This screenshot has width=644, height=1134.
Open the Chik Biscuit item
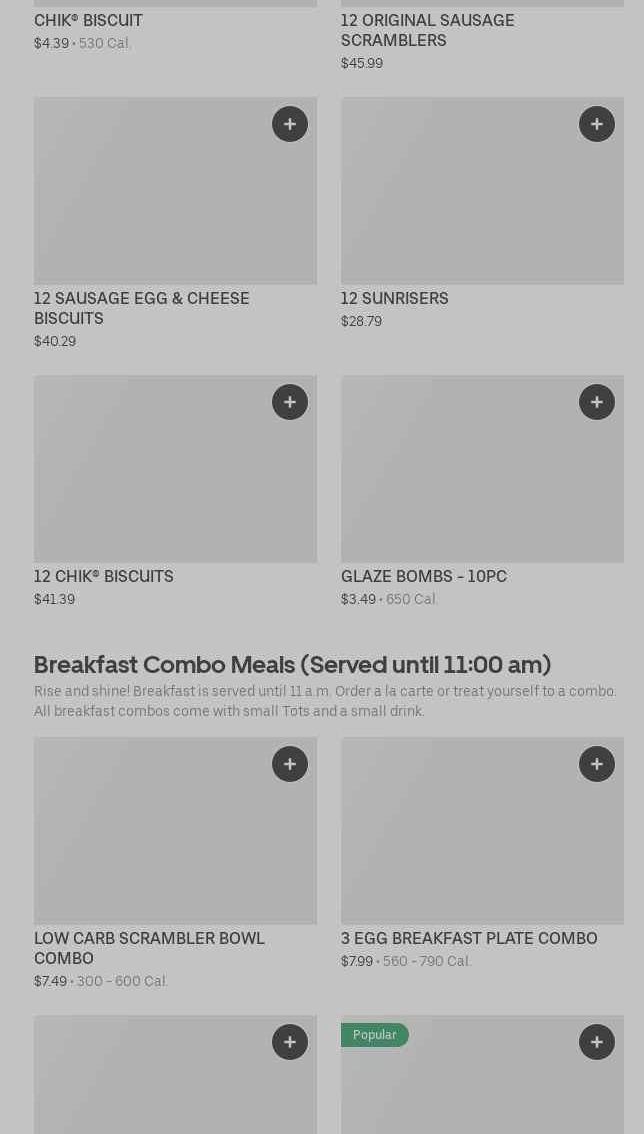click(88, 20)
